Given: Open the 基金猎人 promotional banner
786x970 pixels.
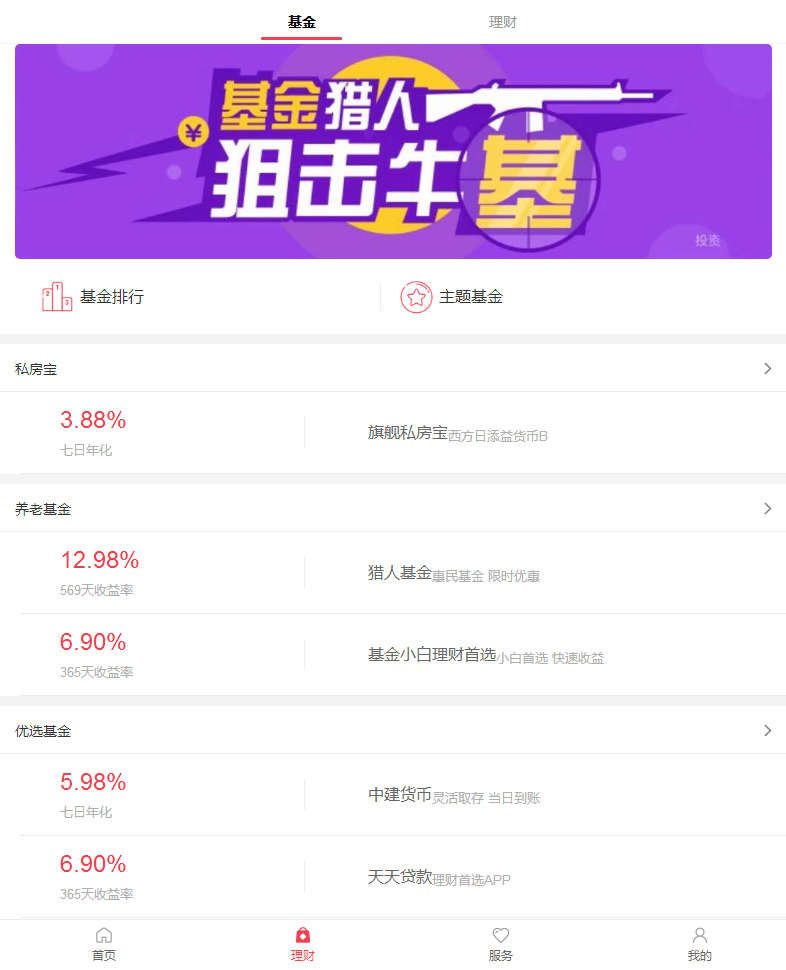Looking at the screenshot, I should [393, 151].
